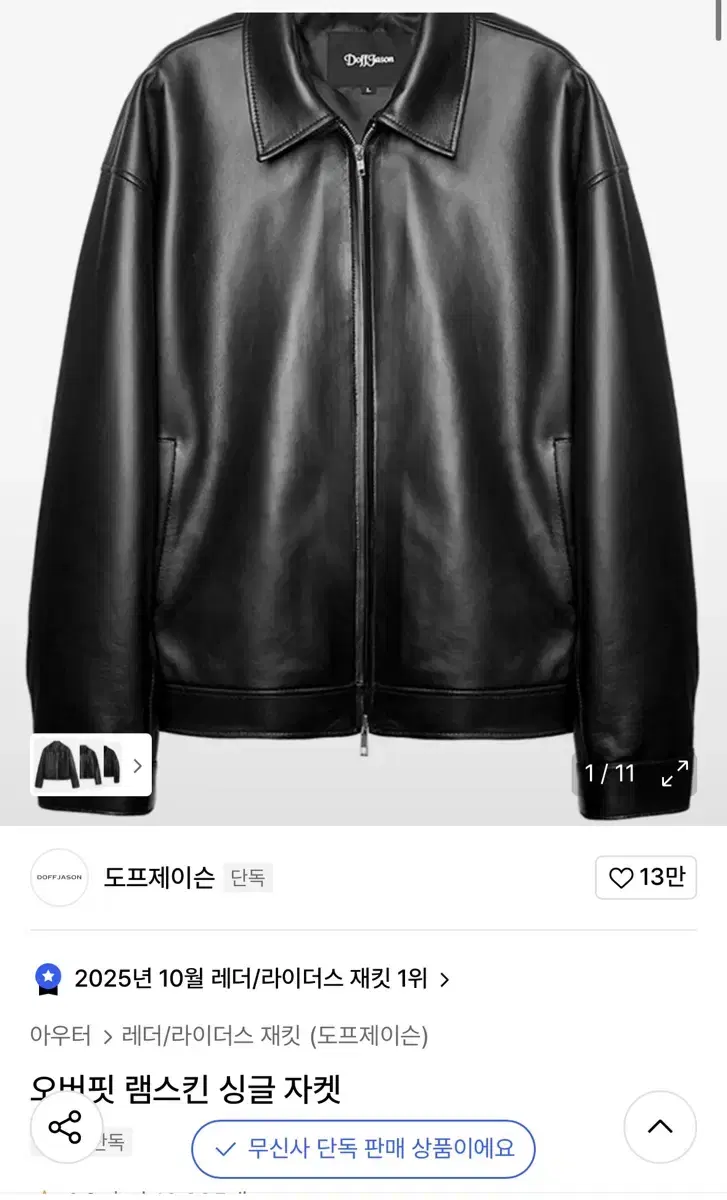Open the 도프제이슨 brand page

point(158,877)
